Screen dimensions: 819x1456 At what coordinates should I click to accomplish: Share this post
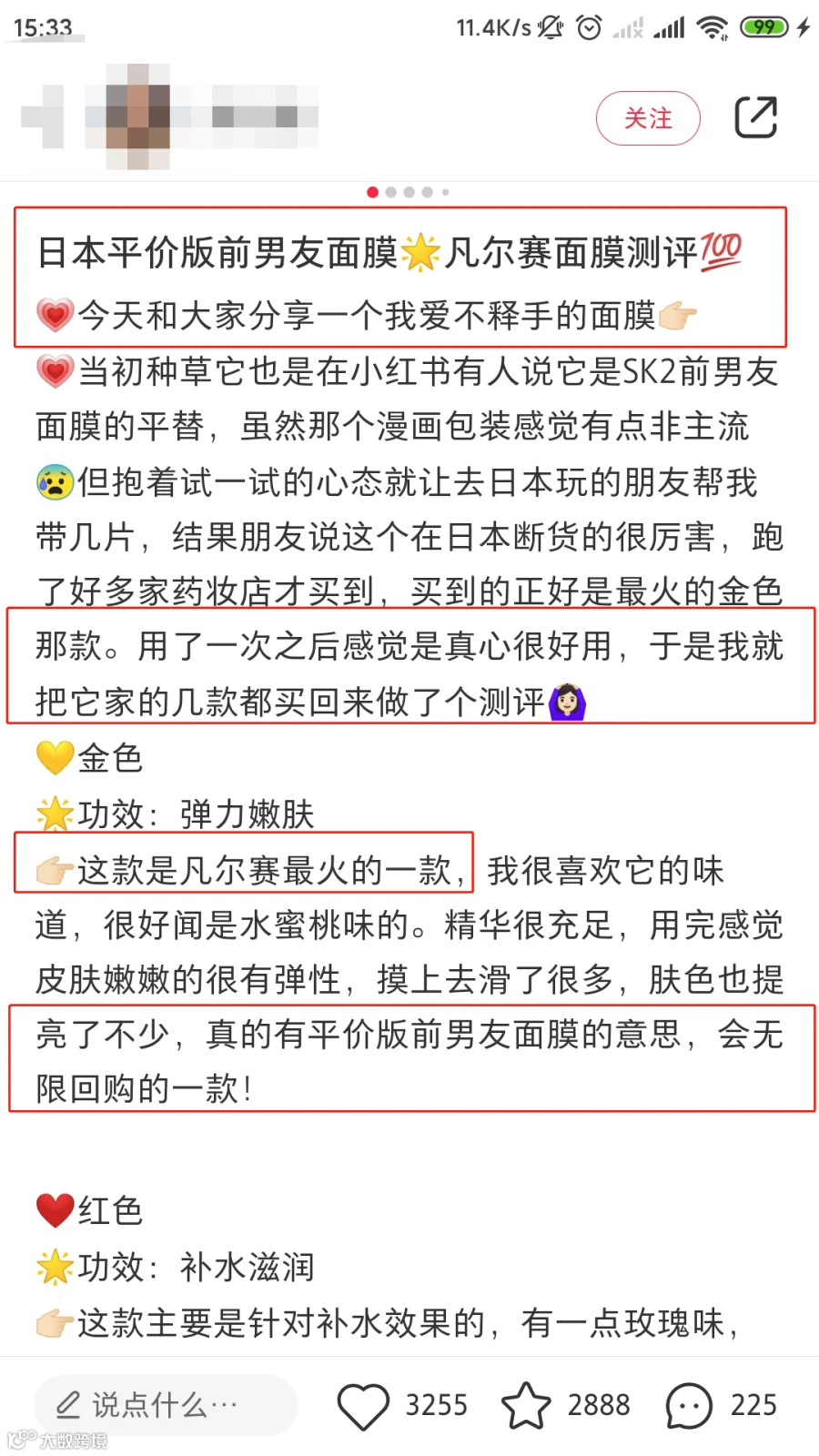[755, 117]
